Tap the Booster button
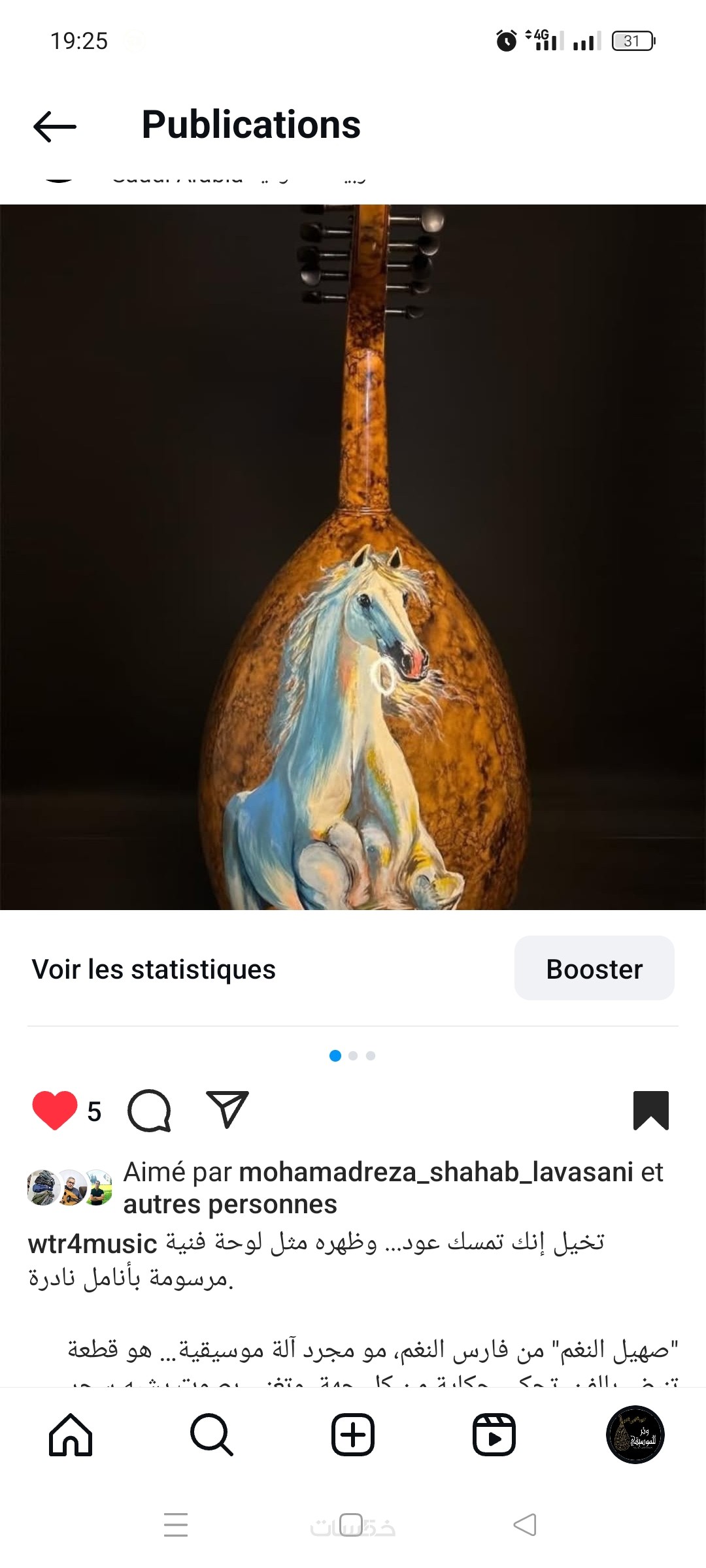The width and height of the screenshot is (706, 1568). [x=594, y=969]
